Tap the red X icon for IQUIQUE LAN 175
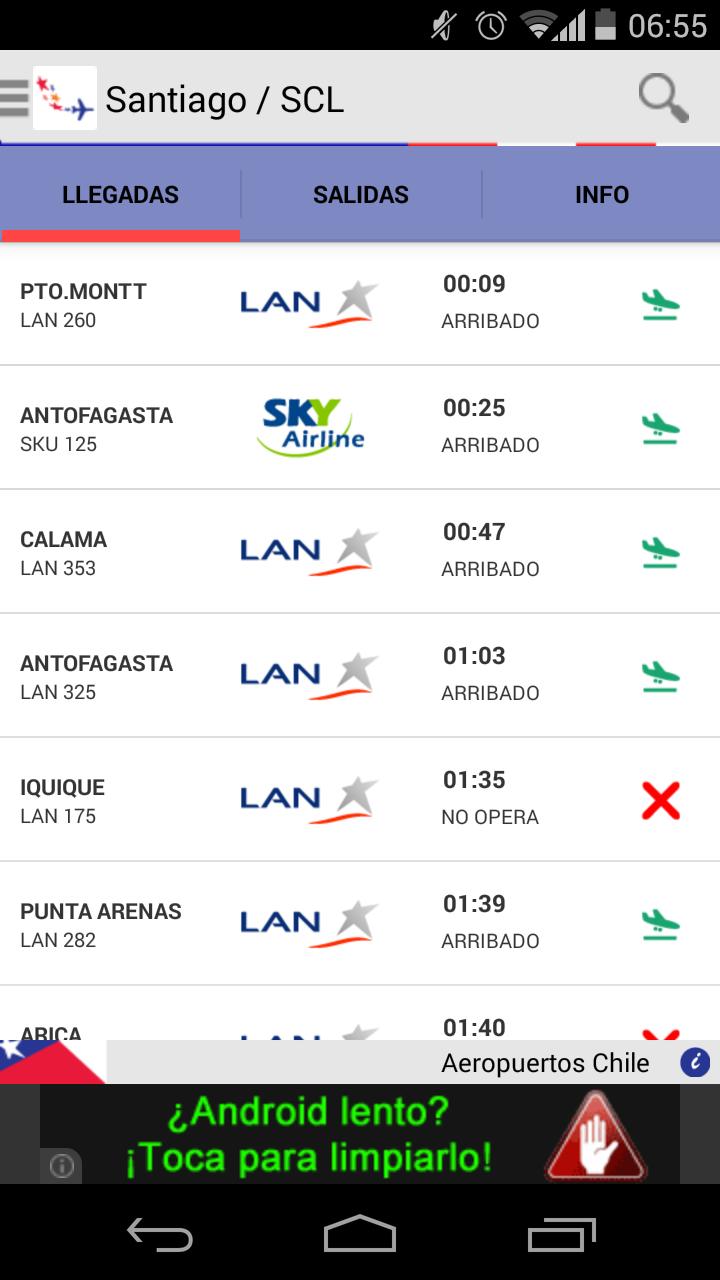Screen dimensions: 720x1280 pyautogui.click(x=660, y=799)
